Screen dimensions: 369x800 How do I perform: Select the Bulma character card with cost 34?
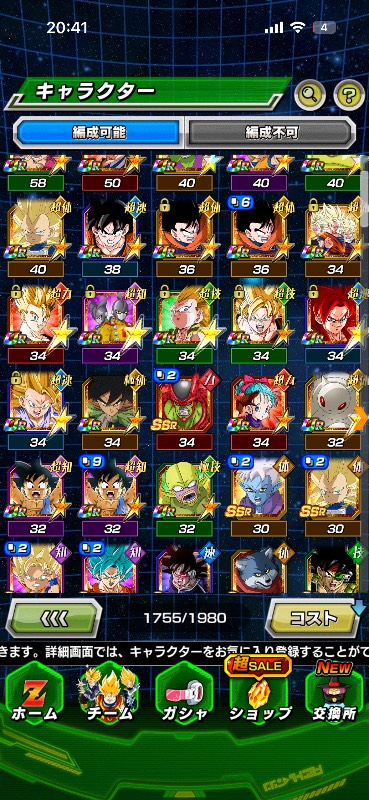tap(261, 410)
